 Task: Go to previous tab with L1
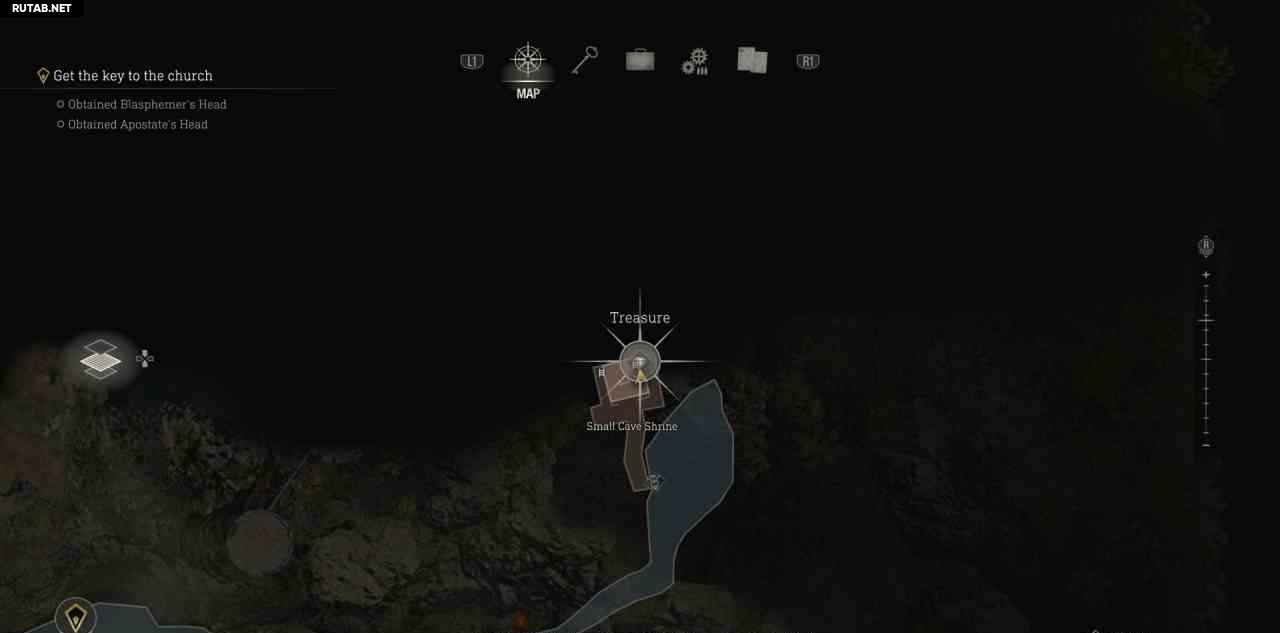[472, 62]
